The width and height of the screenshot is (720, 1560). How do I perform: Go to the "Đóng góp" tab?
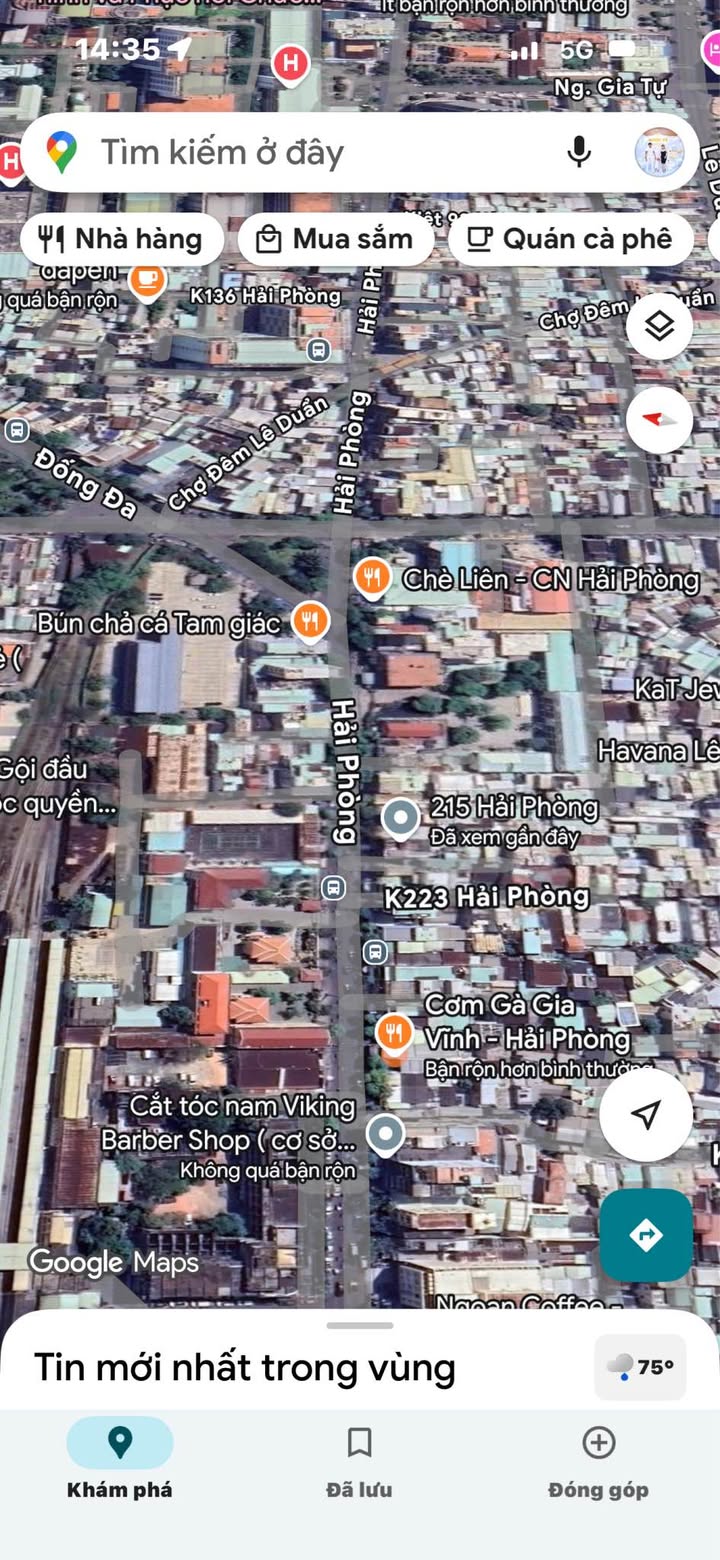(x=598, y=1460)
